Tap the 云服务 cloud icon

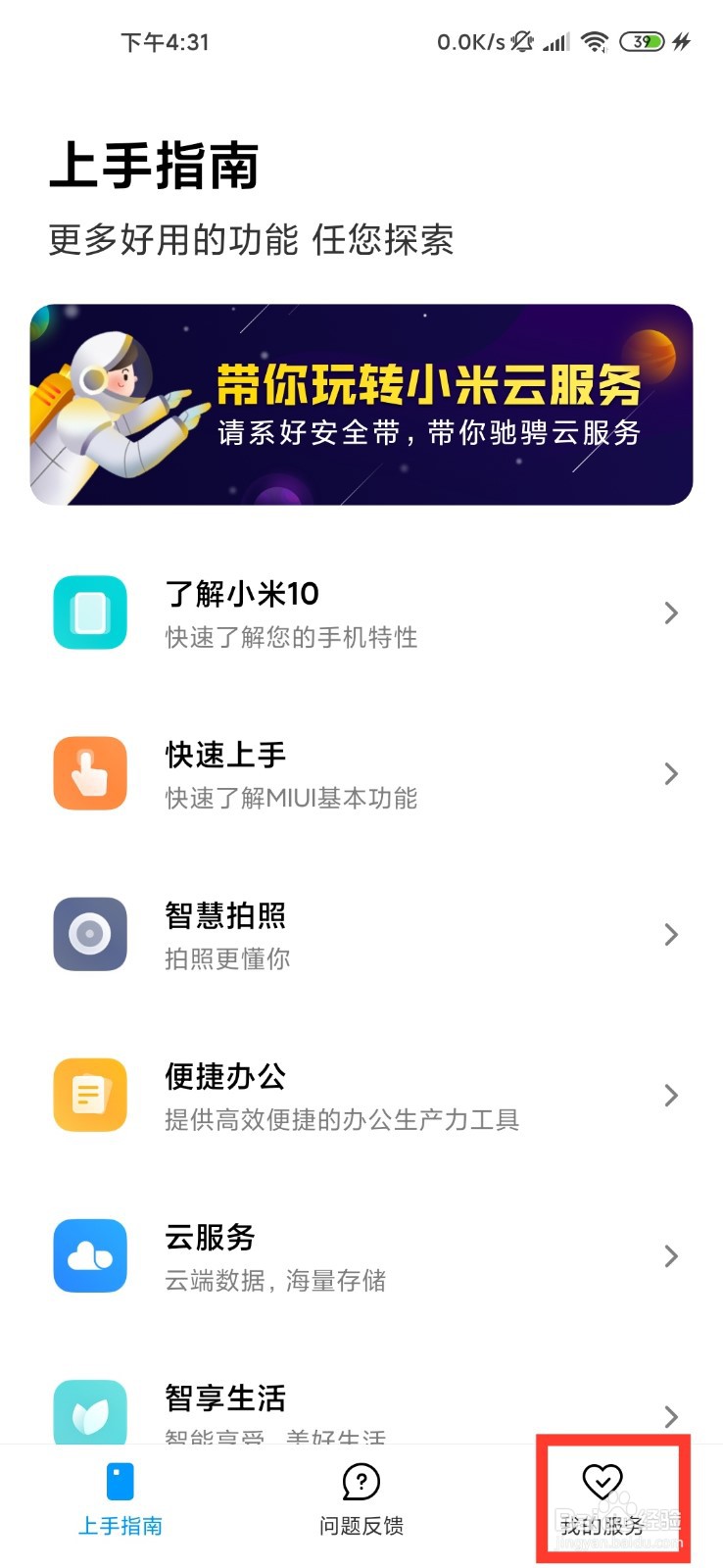pos(90,1256)
